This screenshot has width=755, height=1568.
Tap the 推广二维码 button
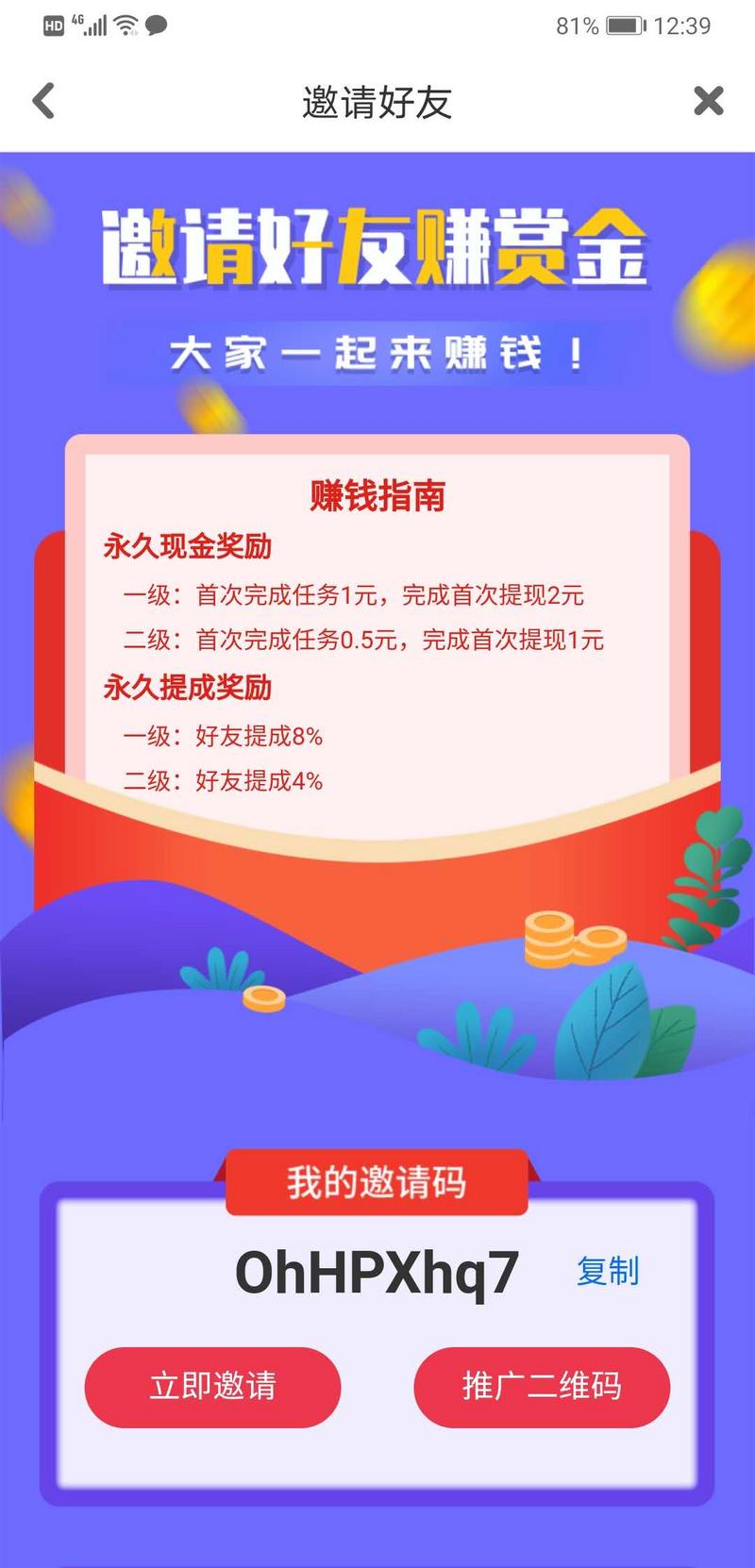tap(542, 1386)
